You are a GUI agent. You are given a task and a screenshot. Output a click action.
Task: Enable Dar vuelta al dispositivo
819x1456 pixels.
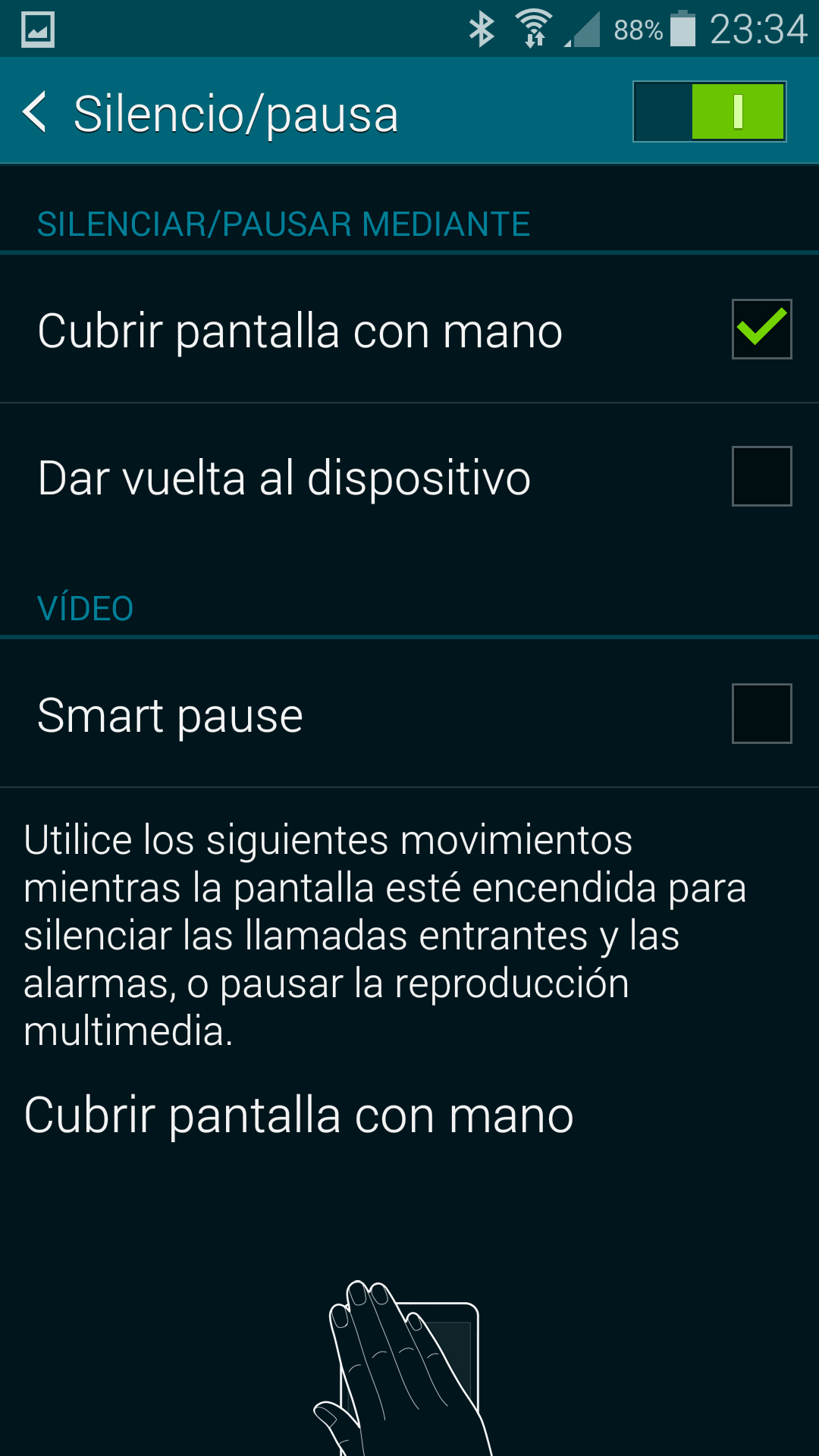(761, 476)
